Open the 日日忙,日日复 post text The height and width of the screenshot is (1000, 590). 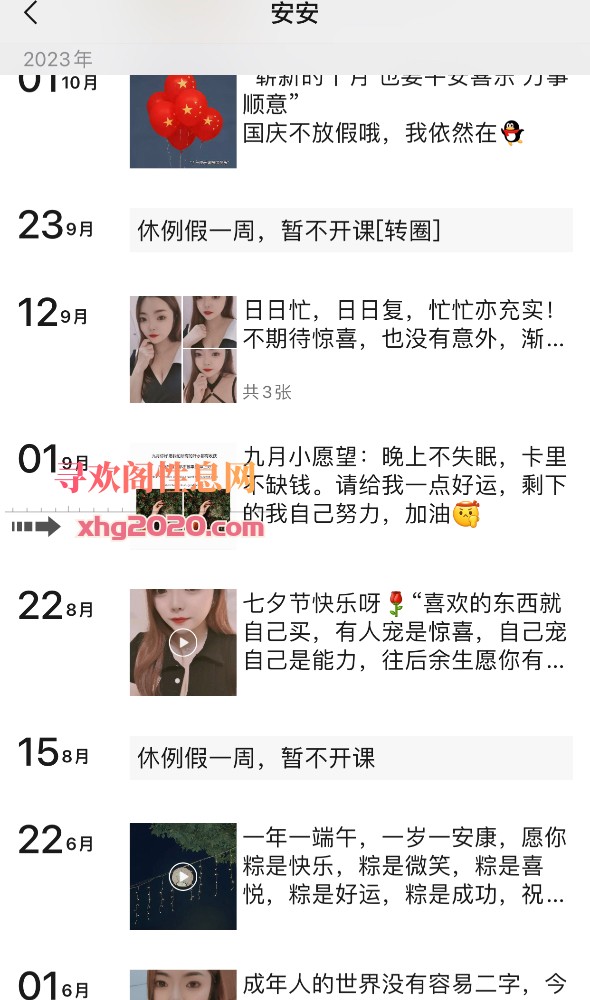point(403,325)
